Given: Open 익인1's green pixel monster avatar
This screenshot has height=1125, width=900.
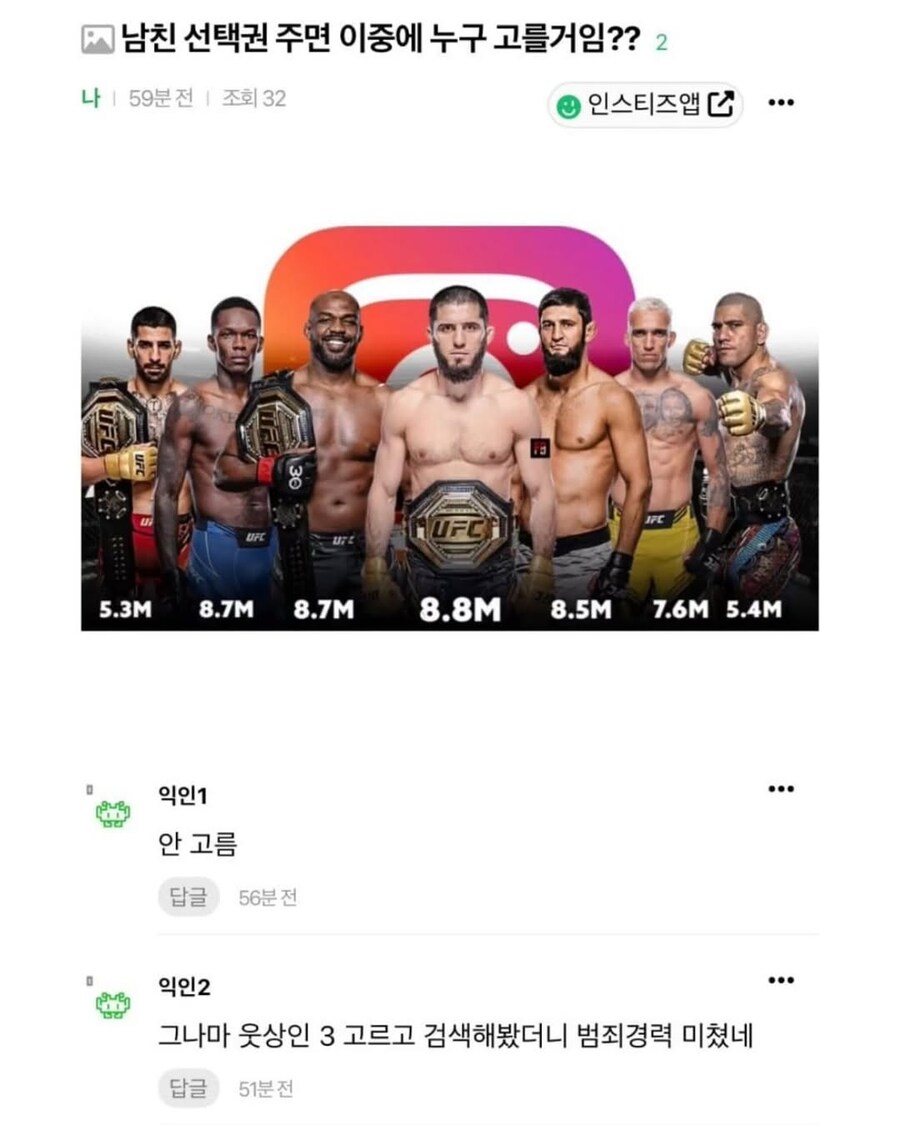Looking at the screenshot, I should [x=113, y=812].
